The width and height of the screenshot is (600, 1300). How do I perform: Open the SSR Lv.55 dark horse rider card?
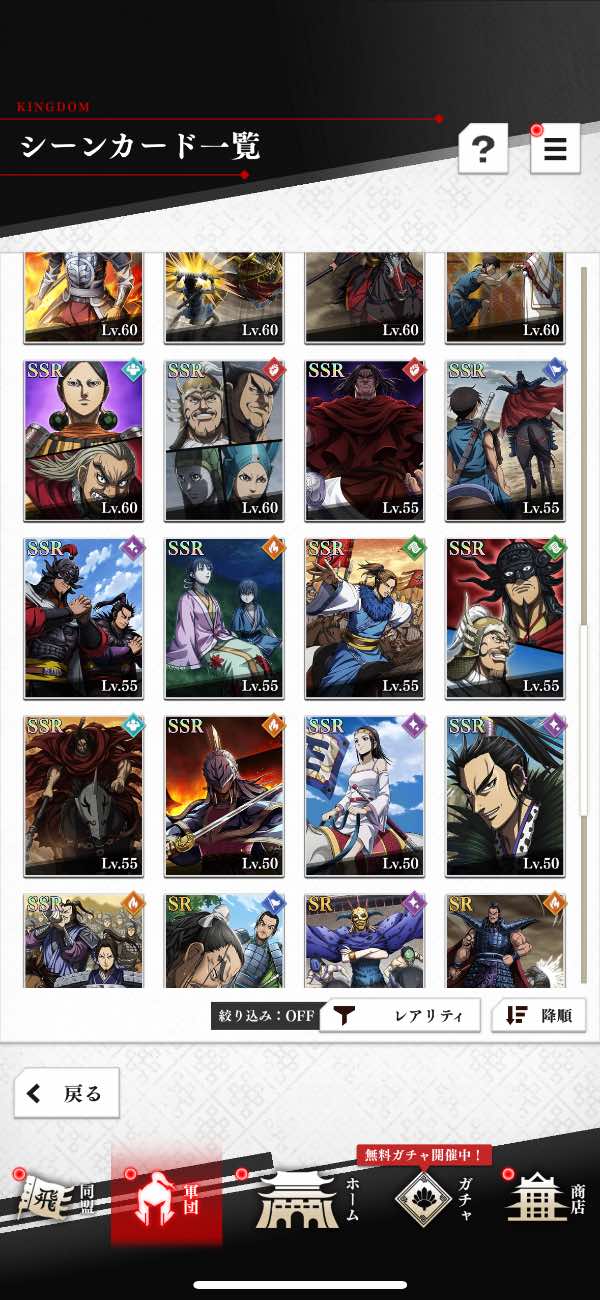tap(83, 795)
